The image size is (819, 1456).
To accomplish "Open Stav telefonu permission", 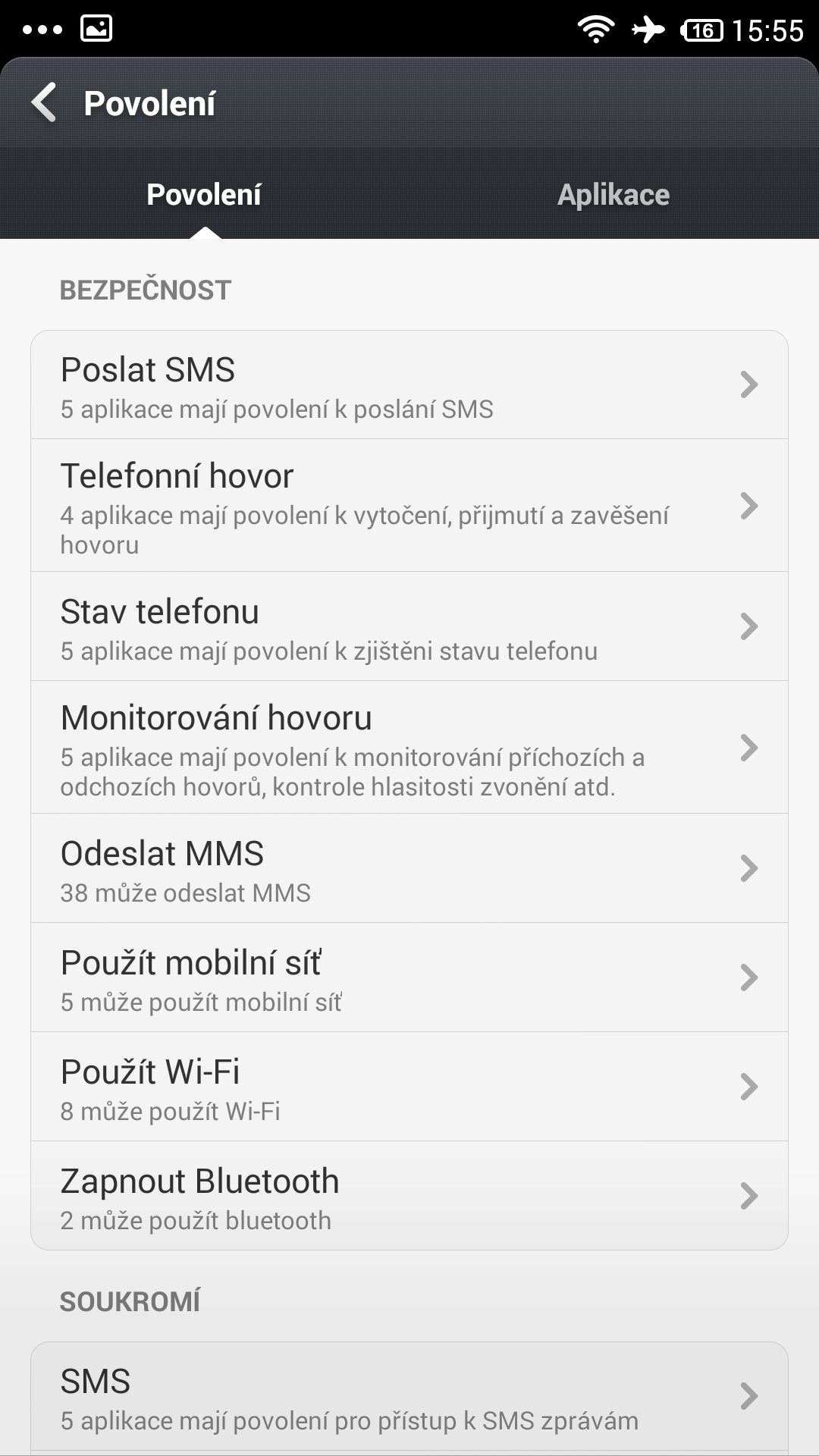I will [409, 627].
